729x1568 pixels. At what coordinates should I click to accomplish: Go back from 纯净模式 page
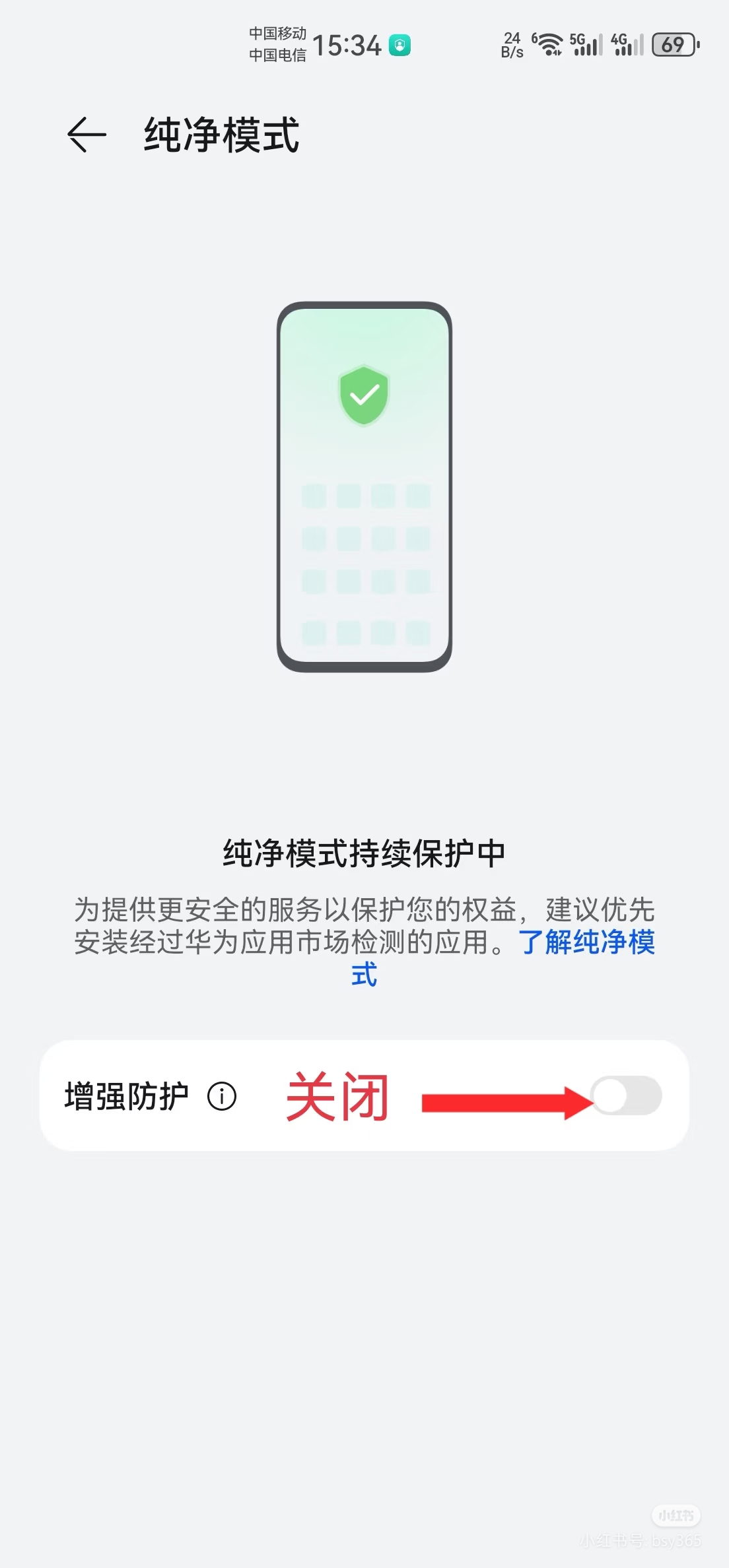(x=87, y=135)
